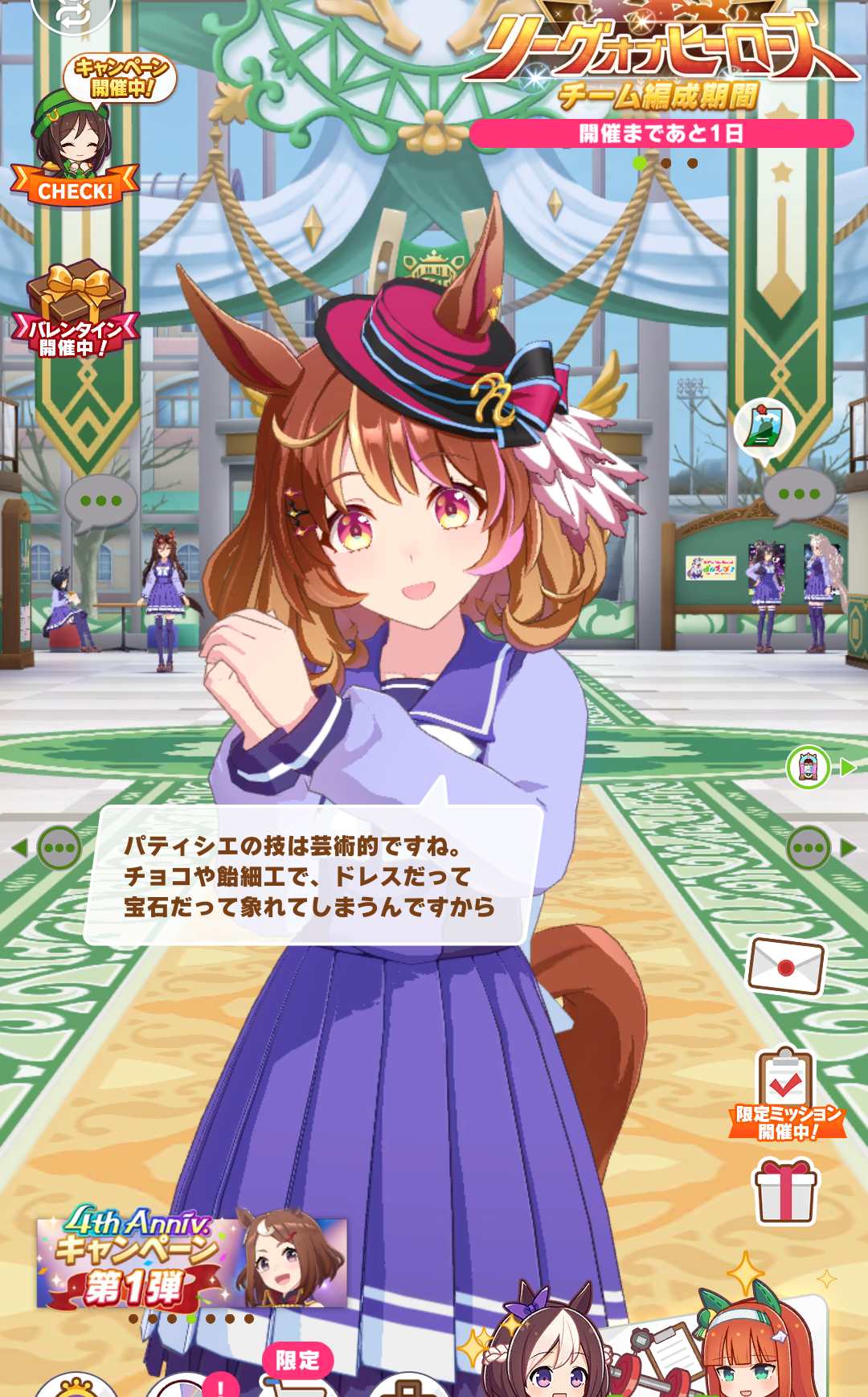The height and width of the screenshot is (1397, 868).
Task: Tap the character's dialogue speech bubble
Action: click(310, 876)
